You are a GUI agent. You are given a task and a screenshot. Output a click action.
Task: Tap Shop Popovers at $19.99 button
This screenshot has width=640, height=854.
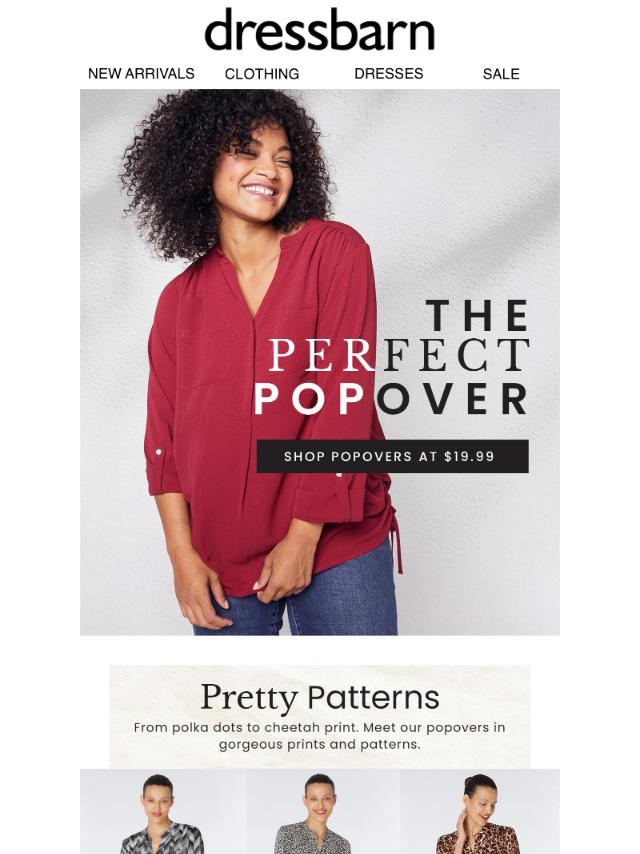coord(392,456)
